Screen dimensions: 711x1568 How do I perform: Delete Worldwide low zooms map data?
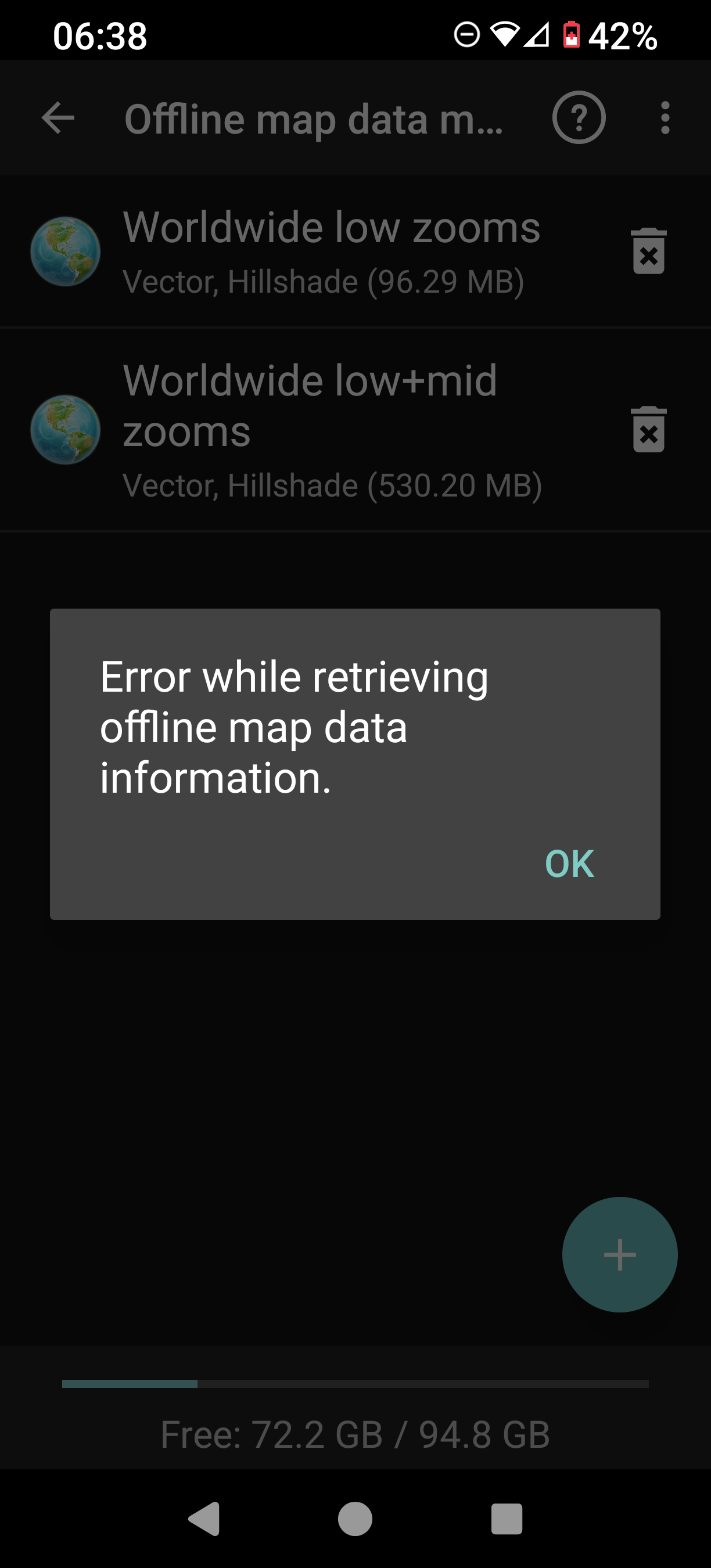(x=648, y=251)
